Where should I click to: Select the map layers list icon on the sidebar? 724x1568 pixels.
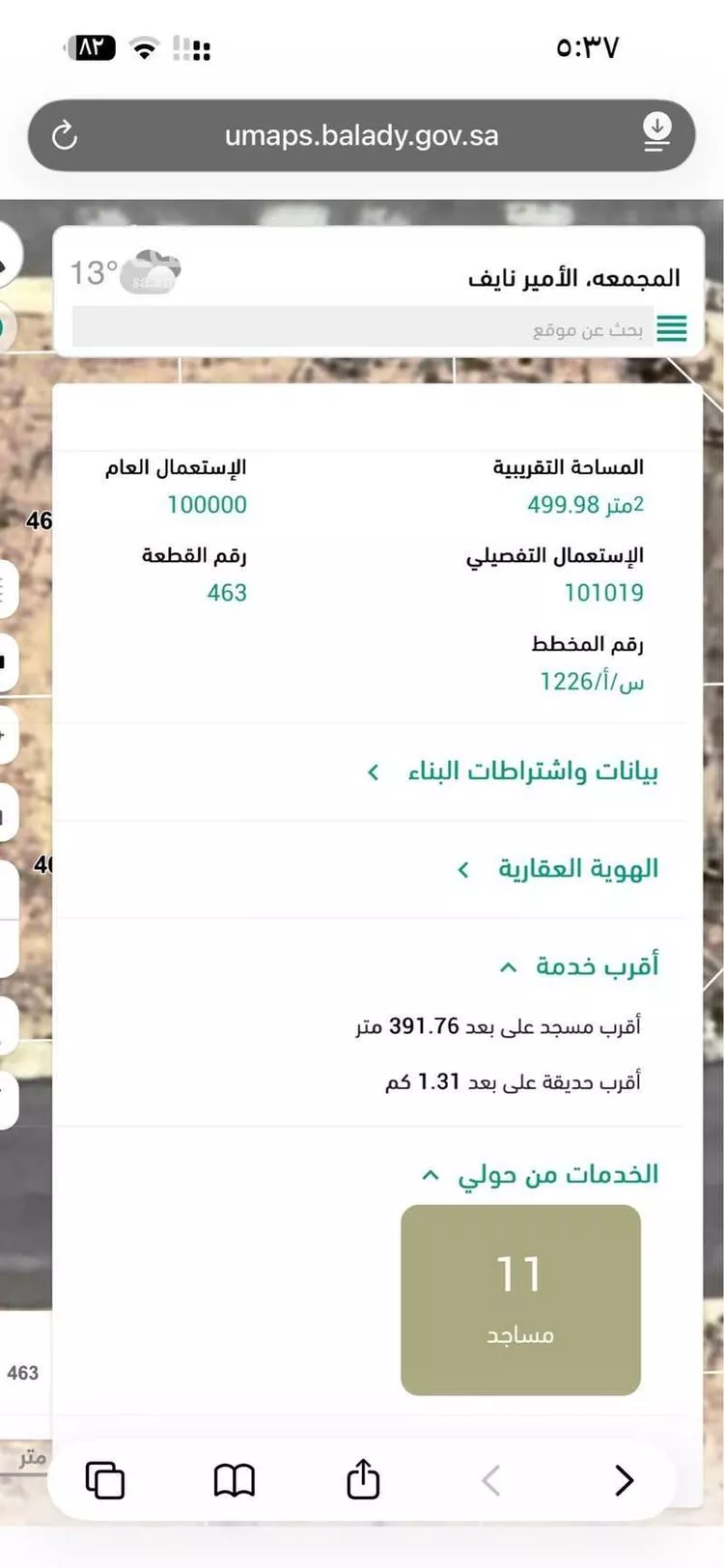pos(8,589)
